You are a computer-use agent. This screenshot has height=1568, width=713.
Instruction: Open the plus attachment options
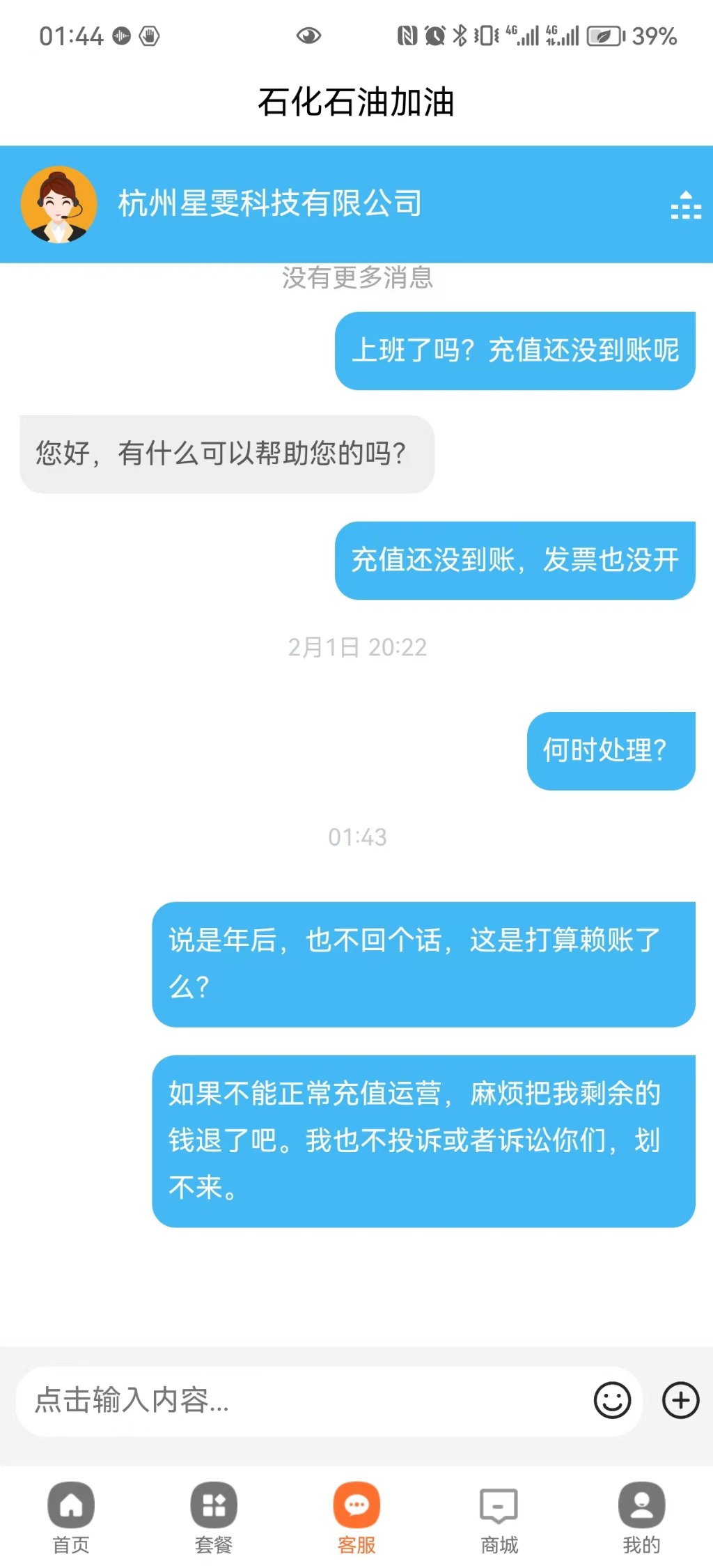680,1400
